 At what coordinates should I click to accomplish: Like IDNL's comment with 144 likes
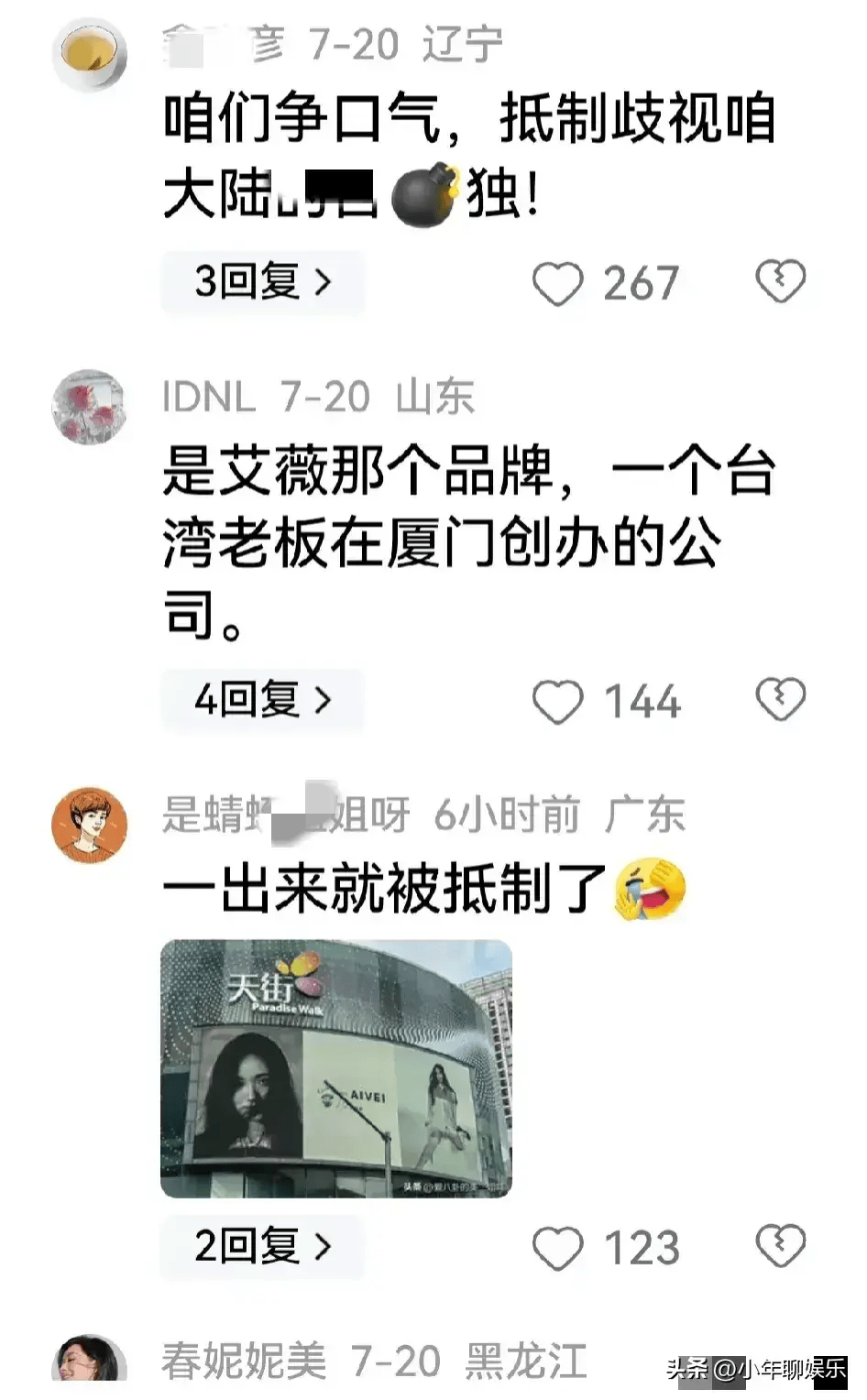[x=557, y=703]
